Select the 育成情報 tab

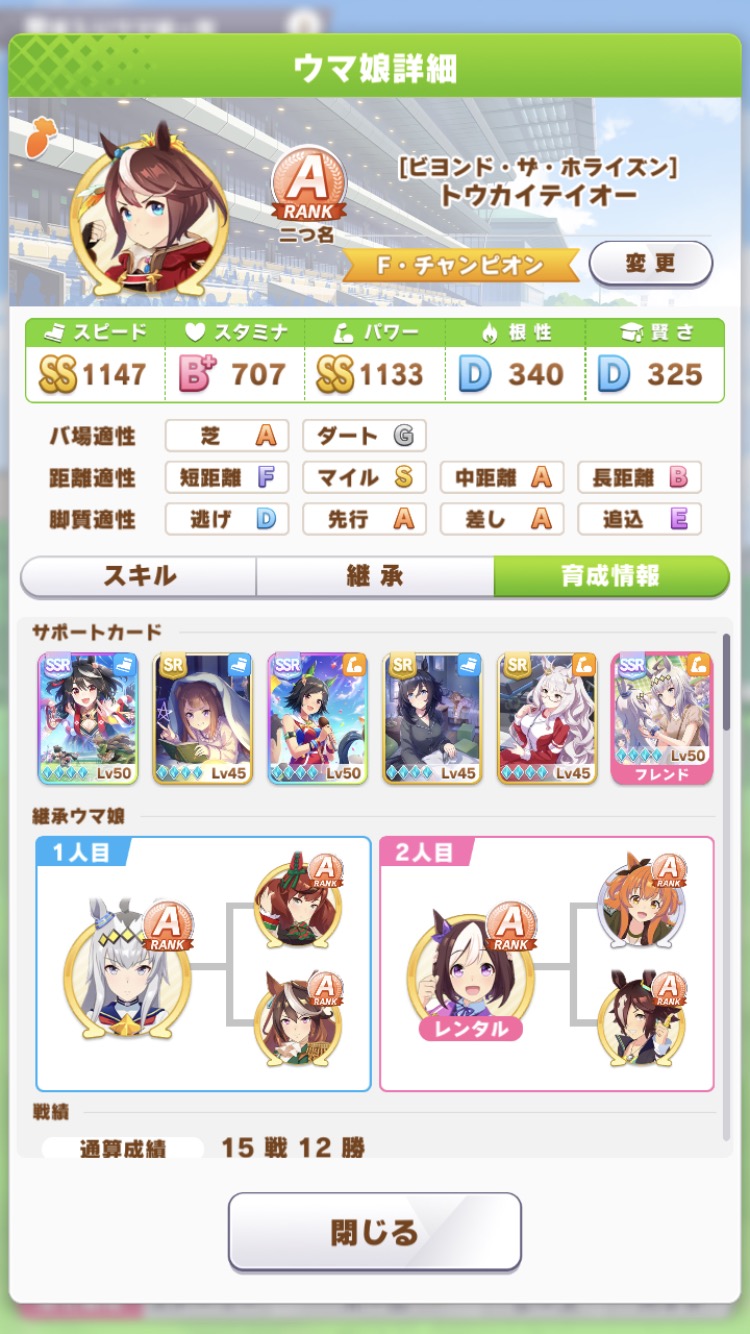[x=610, y=577]
